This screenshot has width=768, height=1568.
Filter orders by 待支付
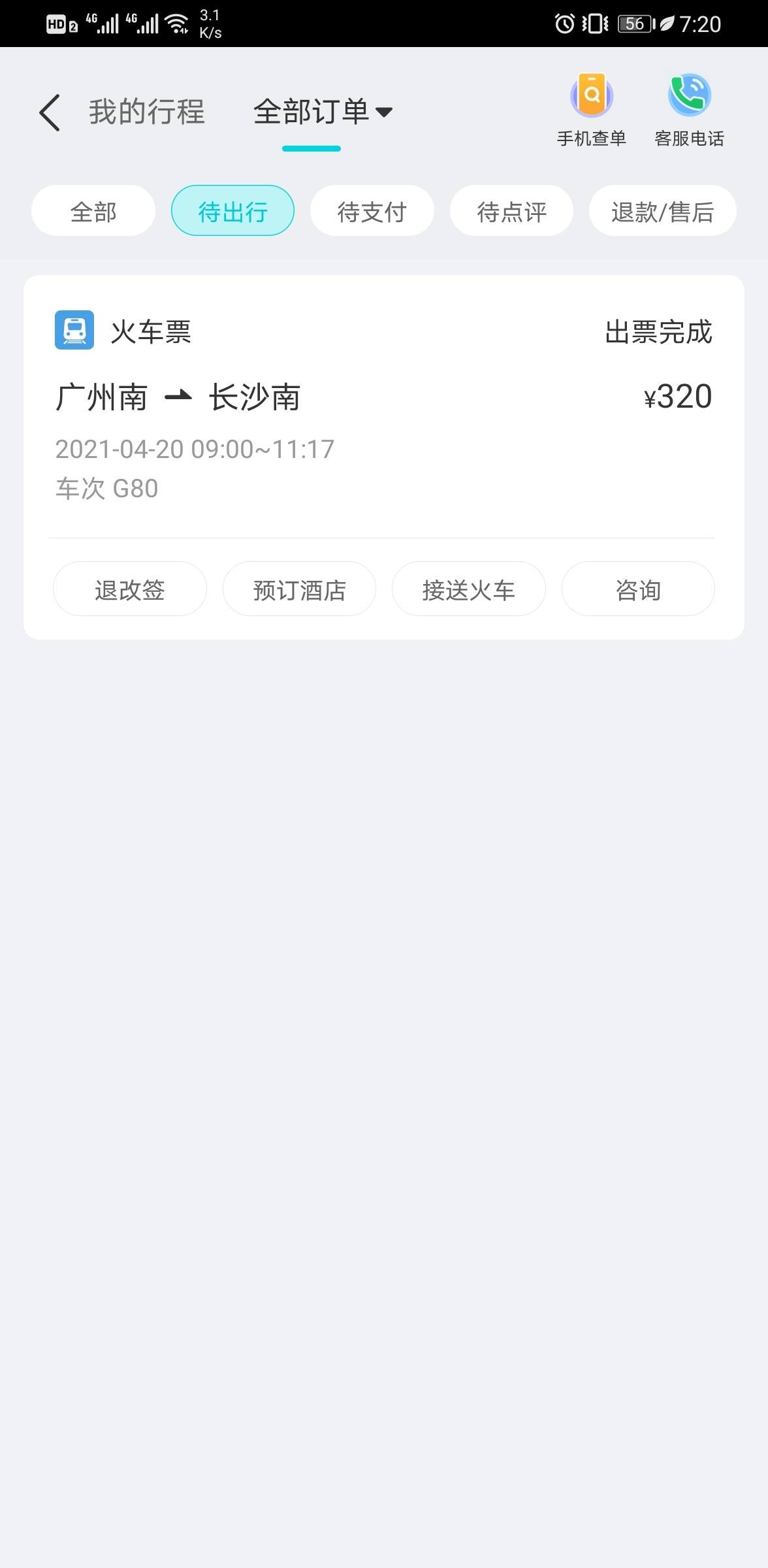[372, 211]
